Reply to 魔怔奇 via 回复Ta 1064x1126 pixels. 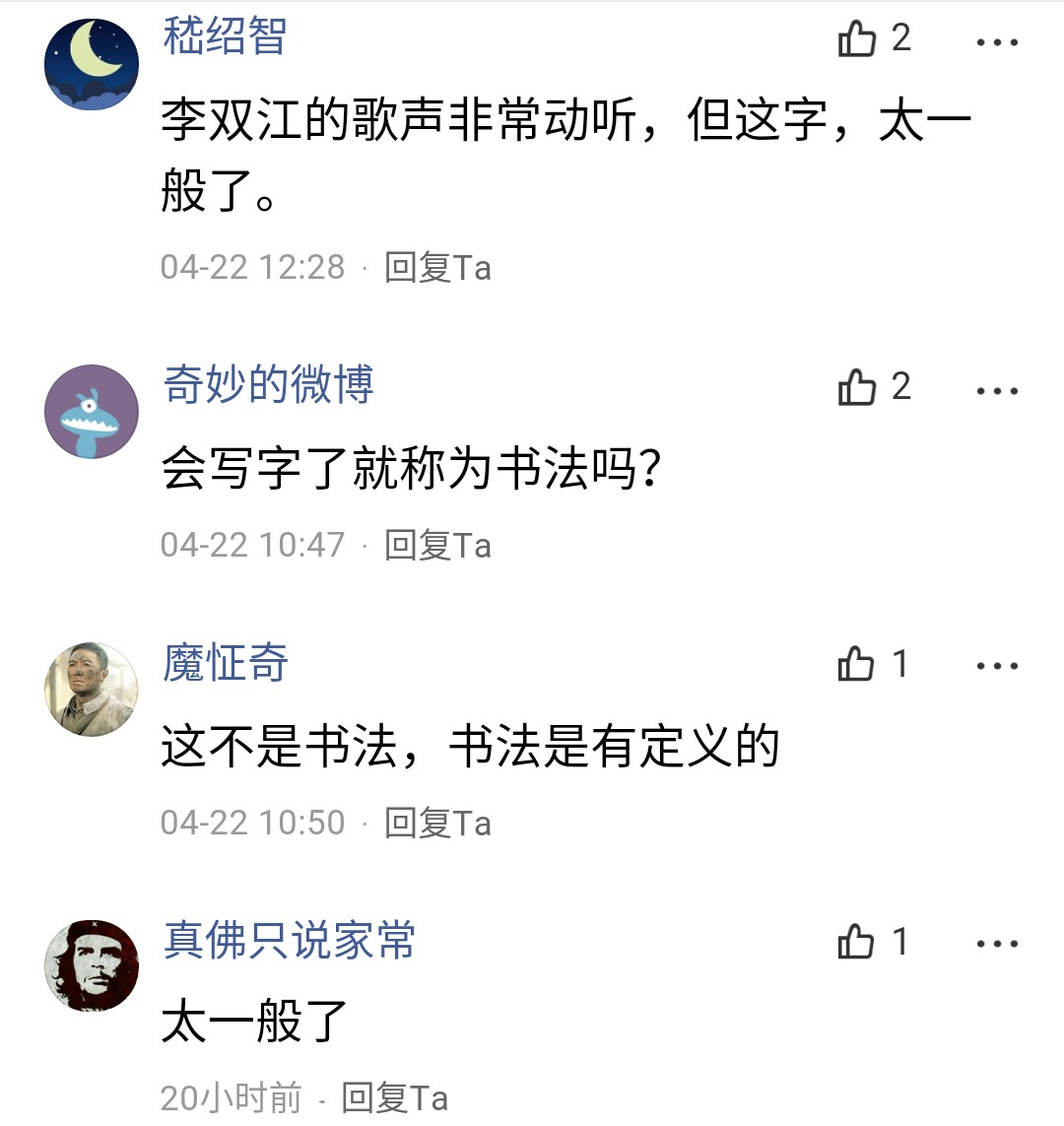437,824
